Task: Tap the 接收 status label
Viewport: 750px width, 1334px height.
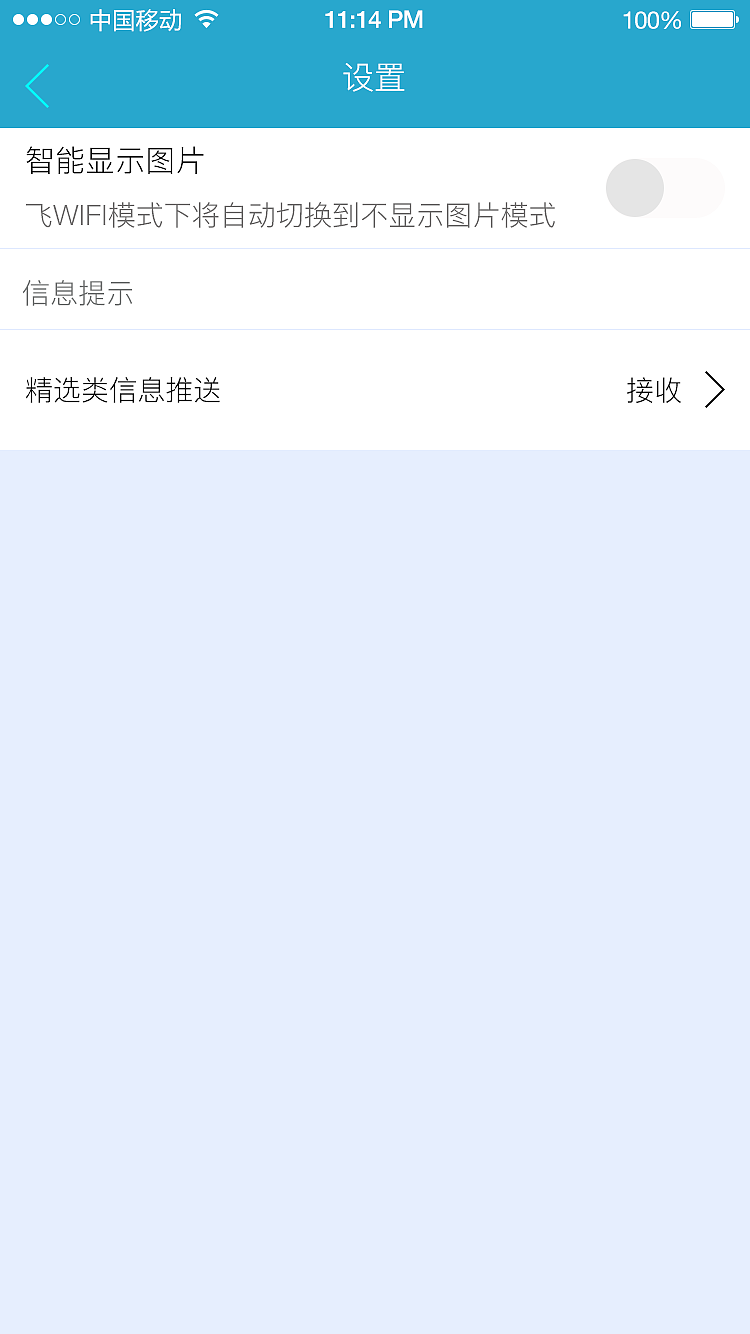Action: coord(651,390)
